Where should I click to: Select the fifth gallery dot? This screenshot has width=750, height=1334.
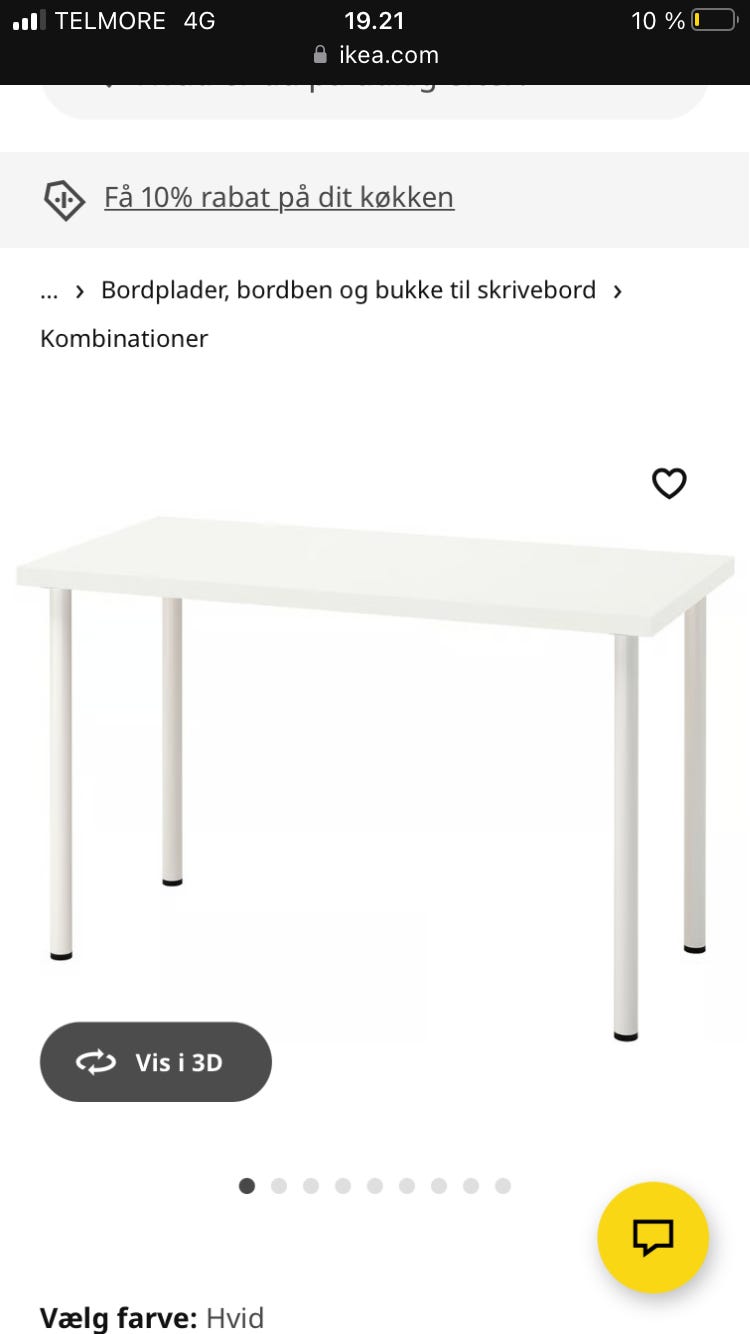375,1186
